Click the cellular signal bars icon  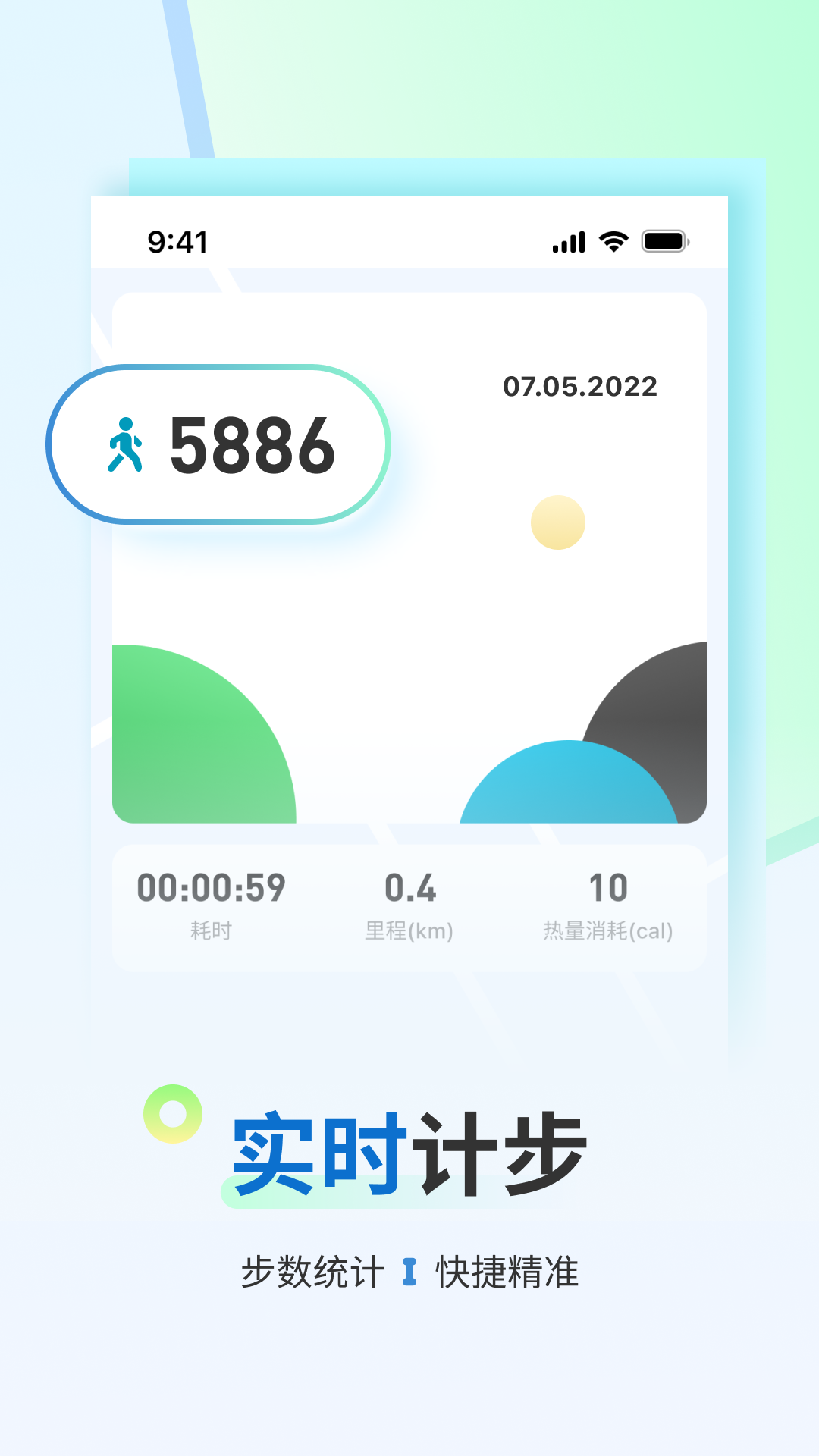[567, 241]
